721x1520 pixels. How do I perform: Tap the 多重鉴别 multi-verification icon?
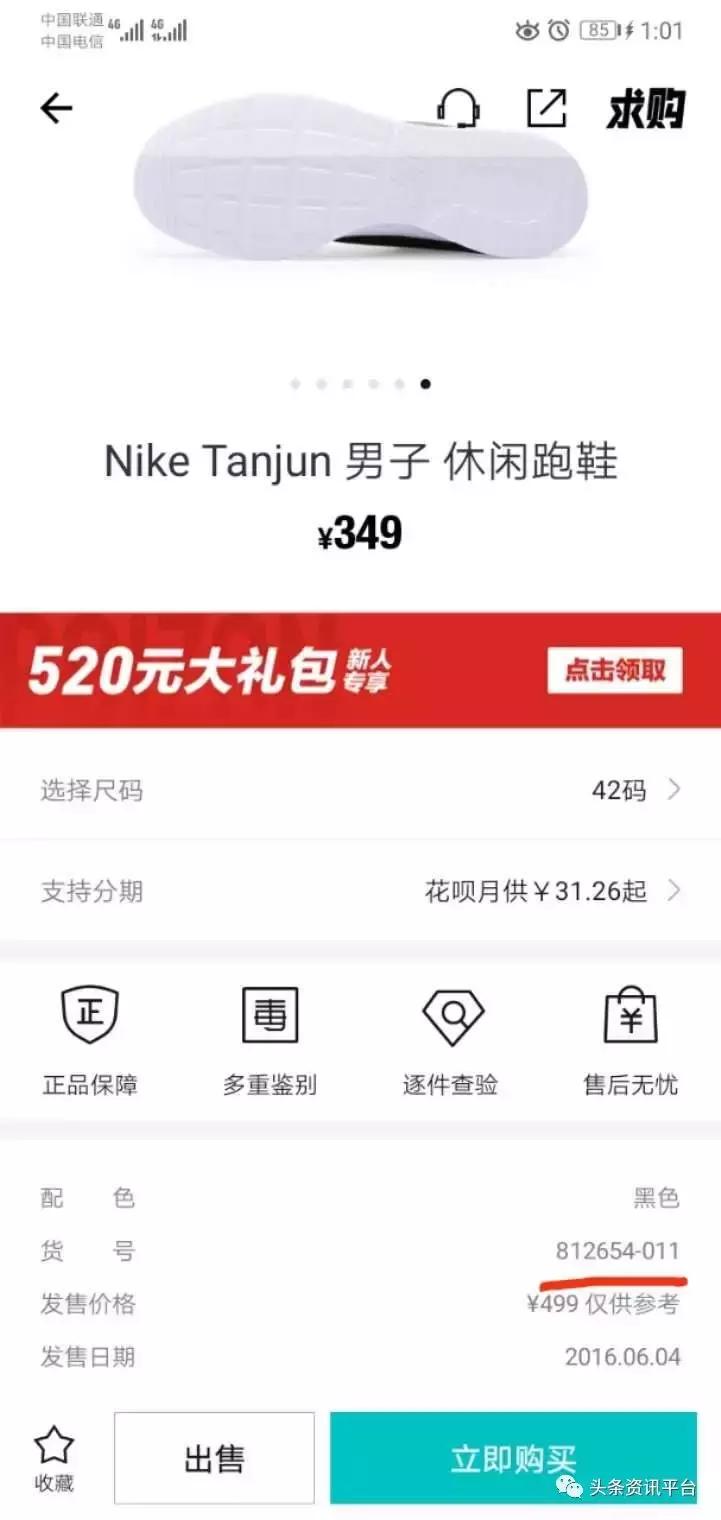point(269,1040)
